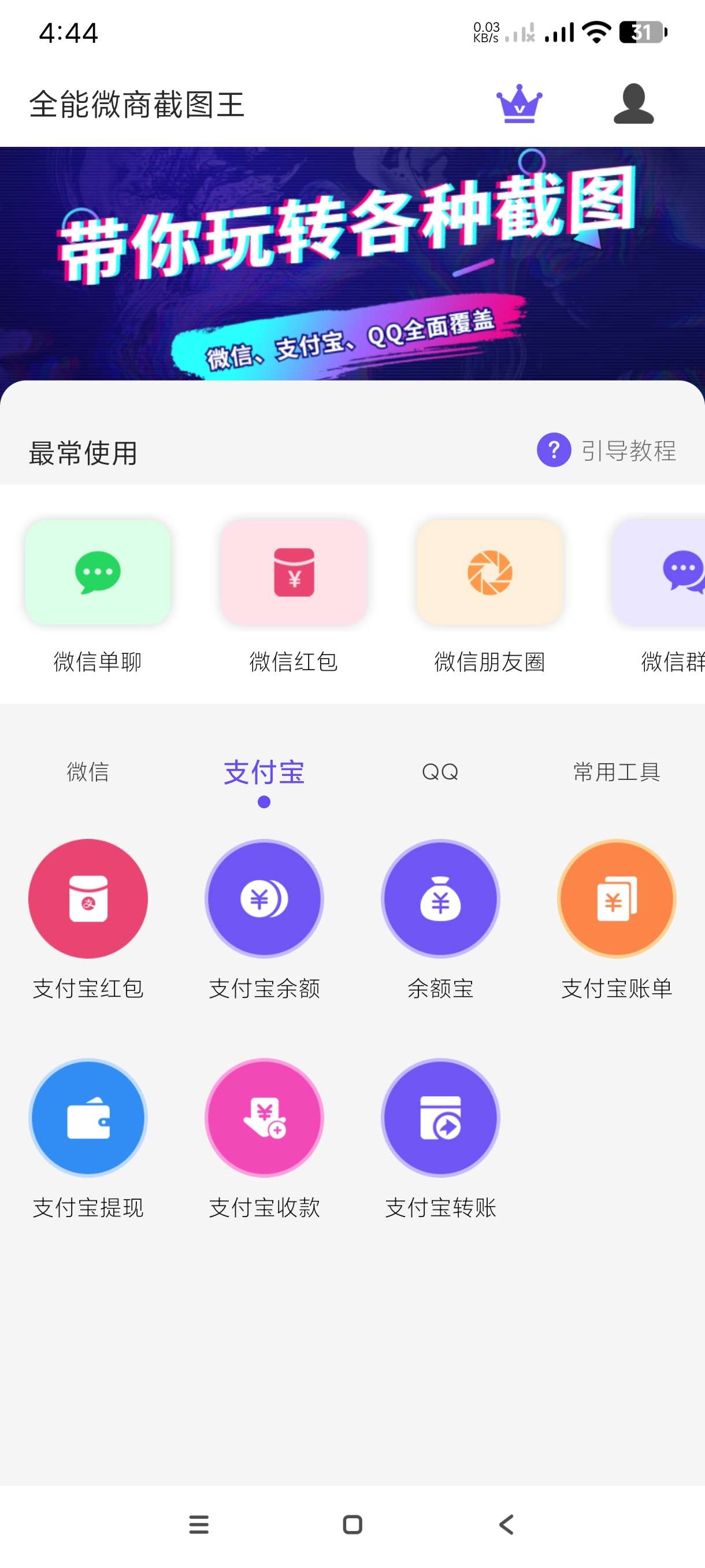The width and height of the screenshot is (705, 1568).
Task: Open the 带你玩转各种截图 banner
Action: tap(352, 263)
